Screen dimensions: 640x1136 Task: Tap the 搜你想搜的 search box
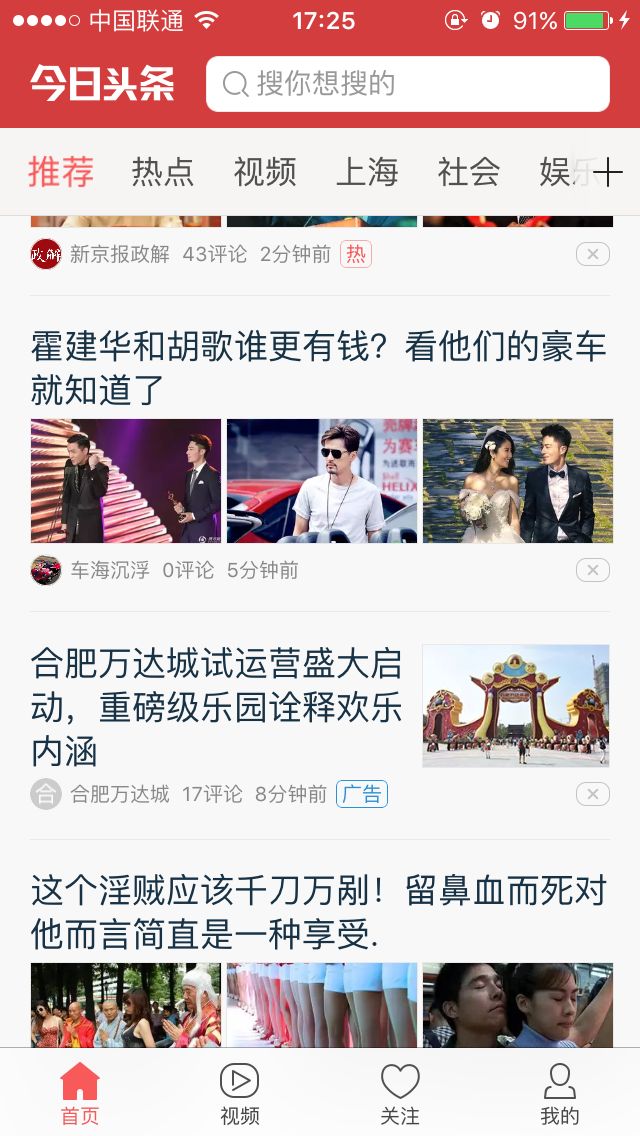[x=407, y=84]
